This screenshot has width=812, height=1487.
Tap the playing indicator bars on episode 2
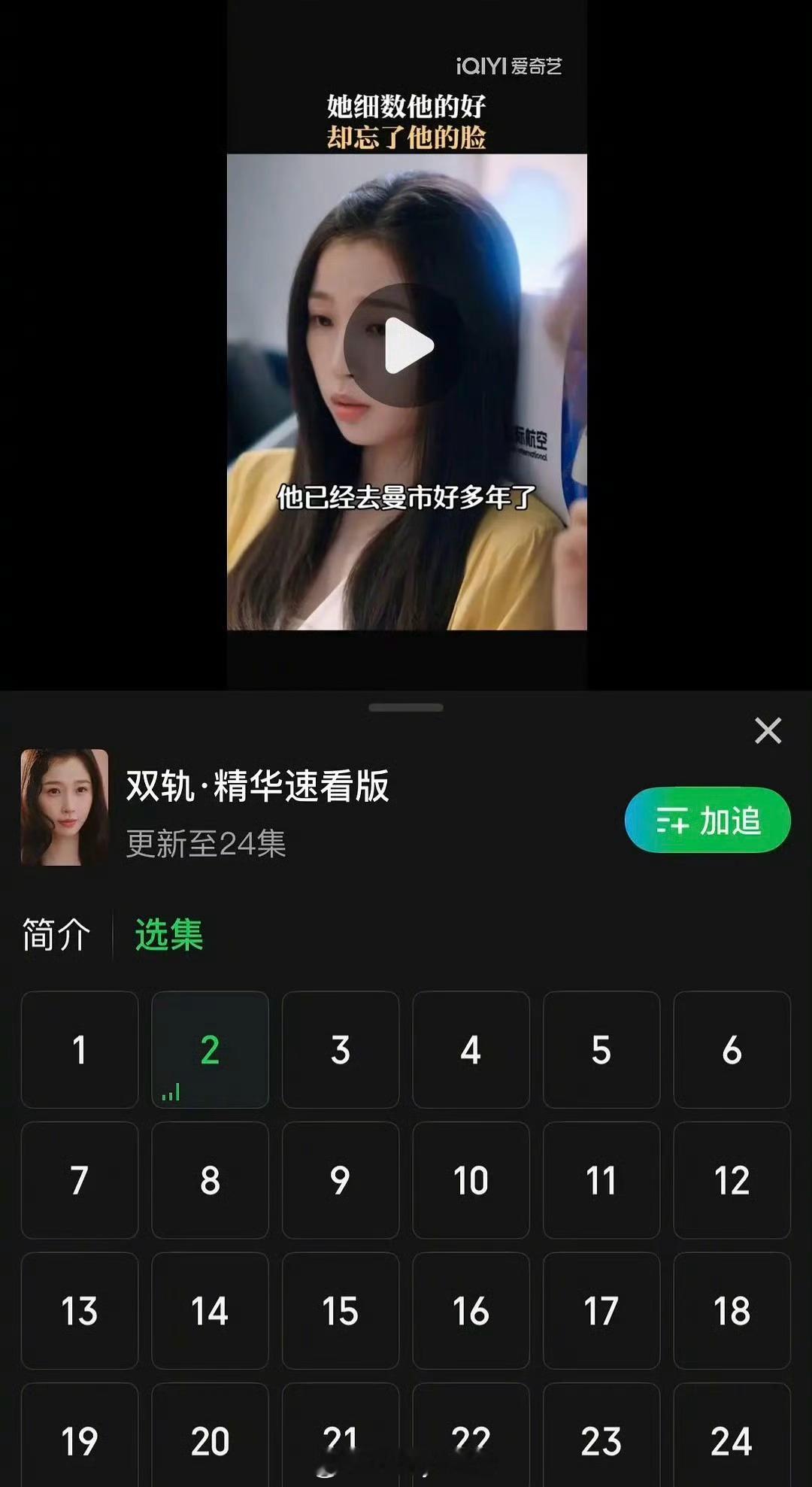click(171, 1091)
